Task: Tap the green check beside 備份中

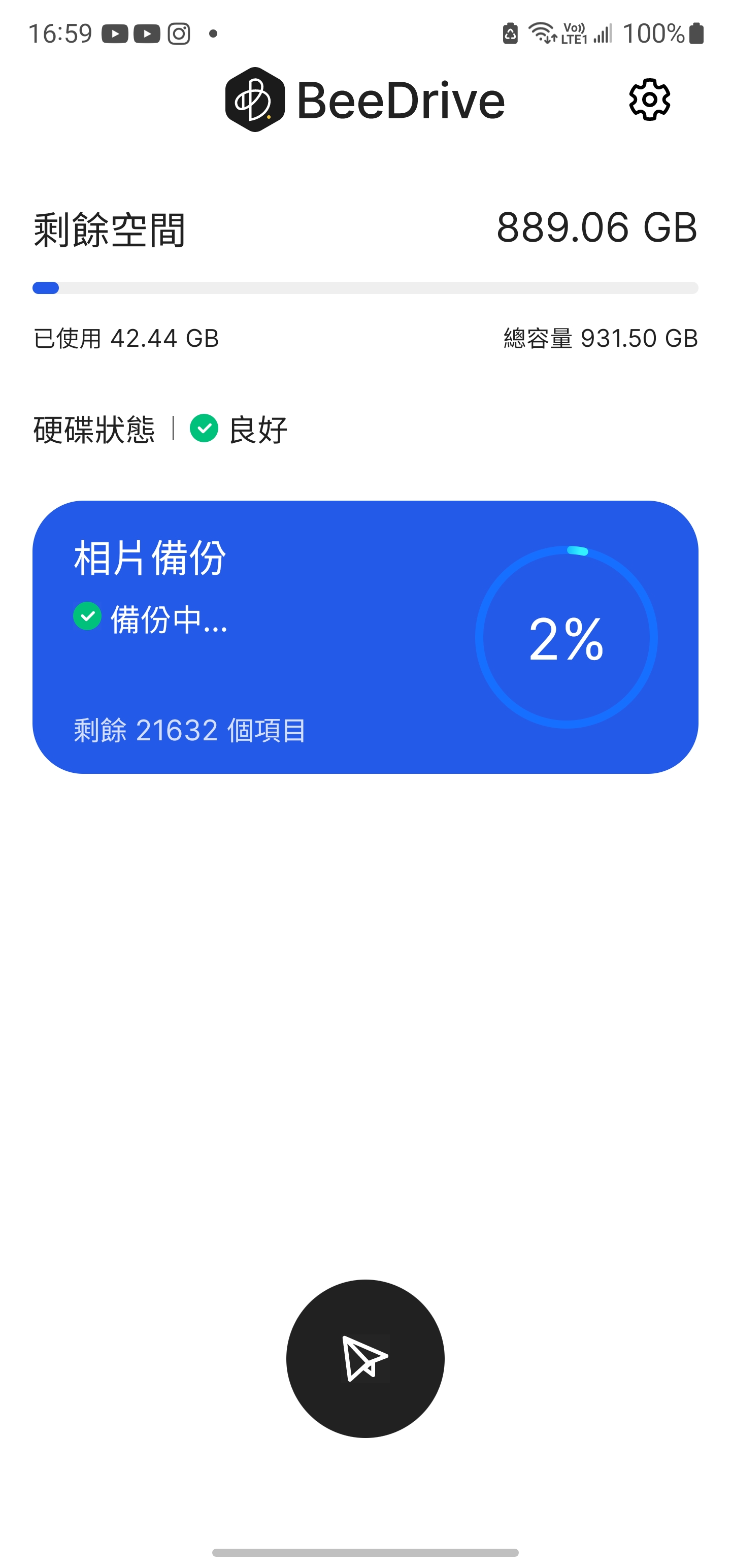Action: tap(89, 617)
